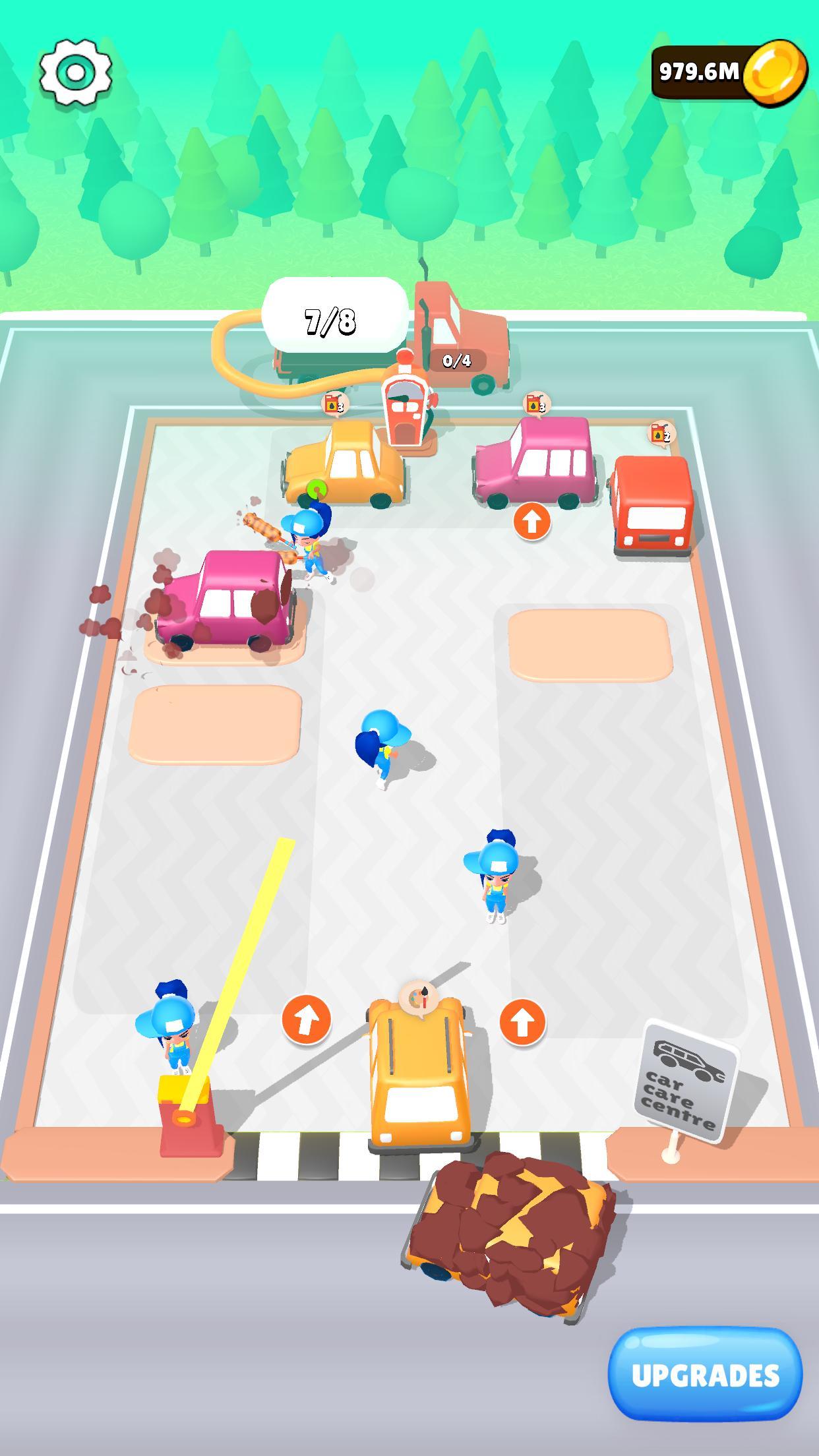Tap the orange arrow below the pink car at the pump

[x=532, y=522]
